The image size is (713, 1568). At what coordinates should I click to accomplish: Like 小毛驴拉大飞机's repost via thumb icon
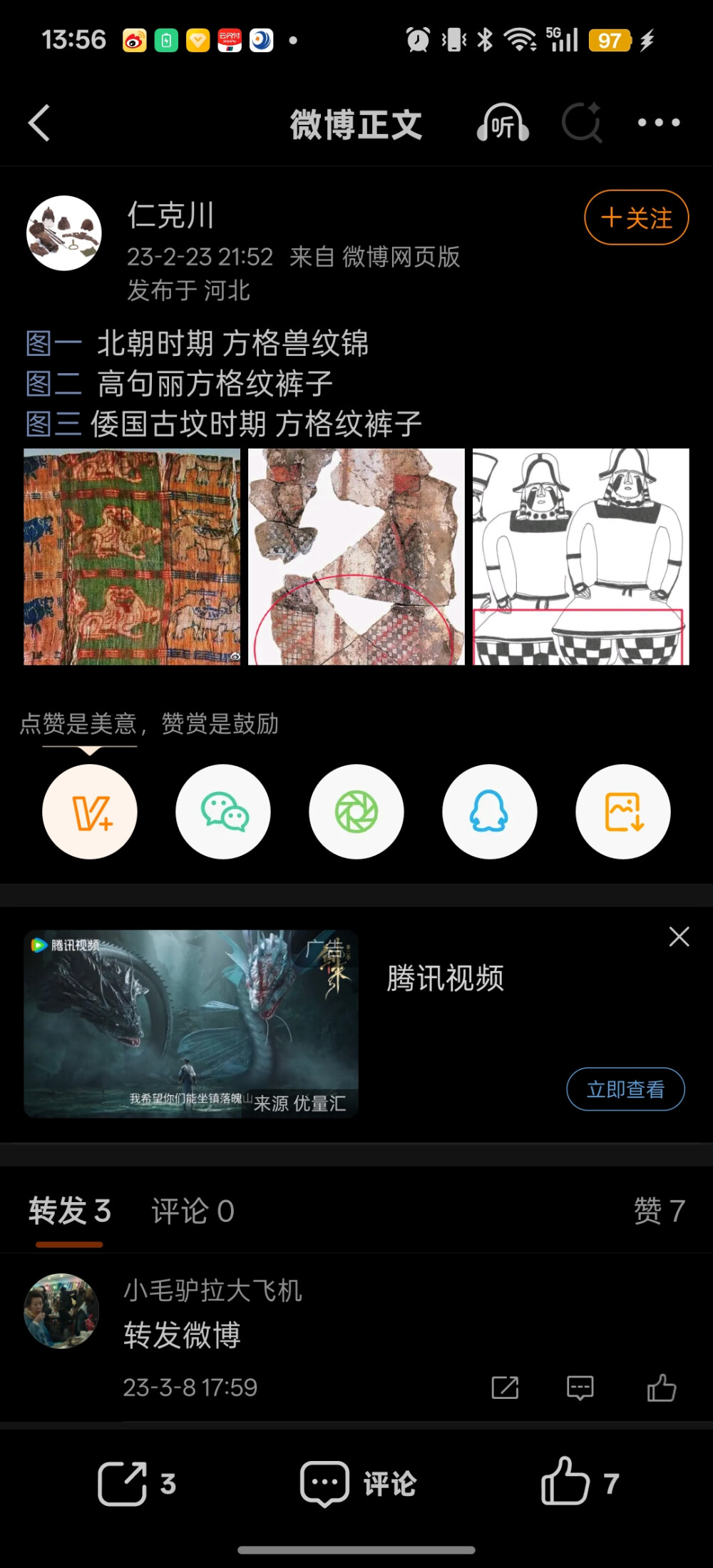(662, 1388)
